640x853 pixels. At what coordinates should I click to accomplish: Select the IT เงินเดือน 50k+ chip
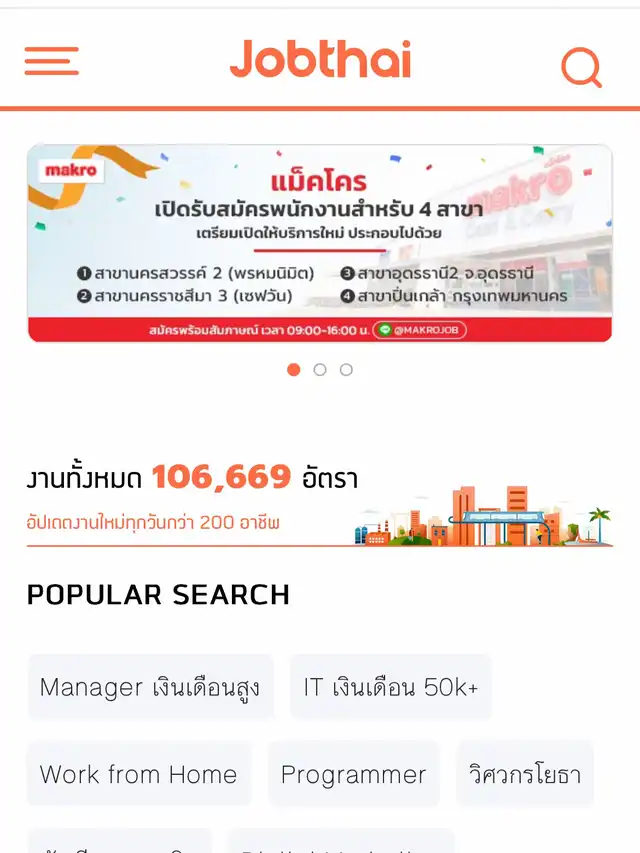(x=391, y=687)
